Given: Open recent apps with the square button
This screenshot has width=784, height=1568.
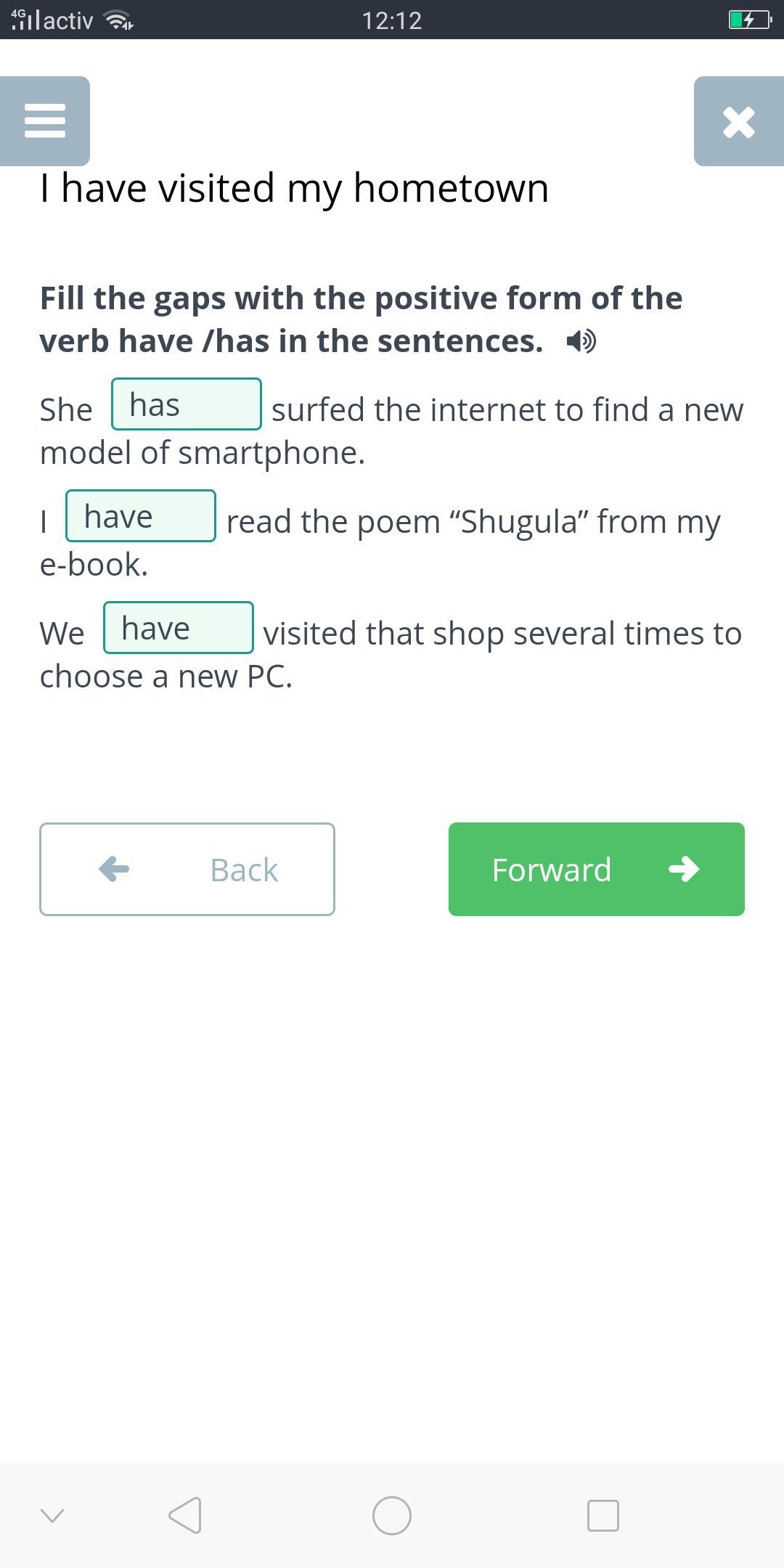Looking at the screenshot, I should tap(603, 1516).
